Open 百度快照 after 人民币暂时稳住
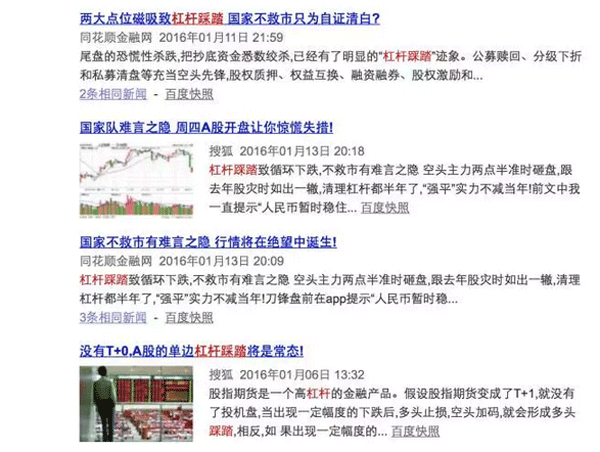Screen dimensions: 600x452 click(x=385, y=208)
